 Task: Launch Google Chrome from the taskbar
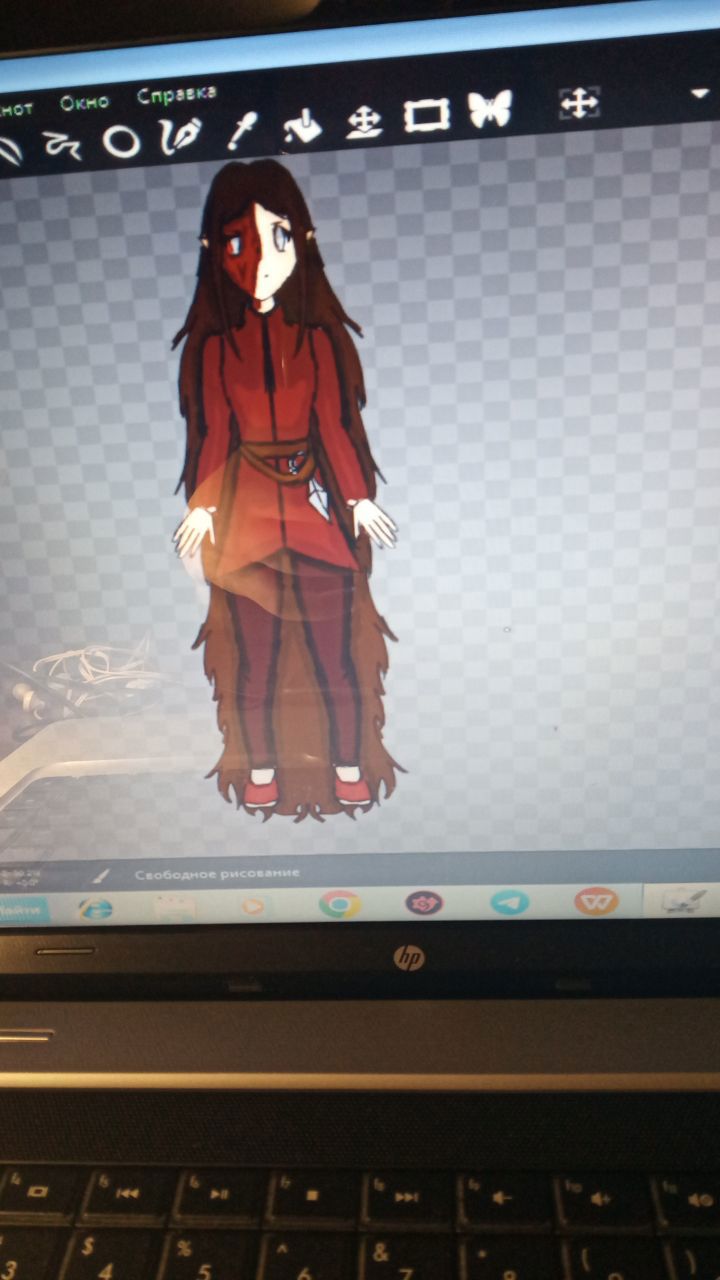(339, 904)
